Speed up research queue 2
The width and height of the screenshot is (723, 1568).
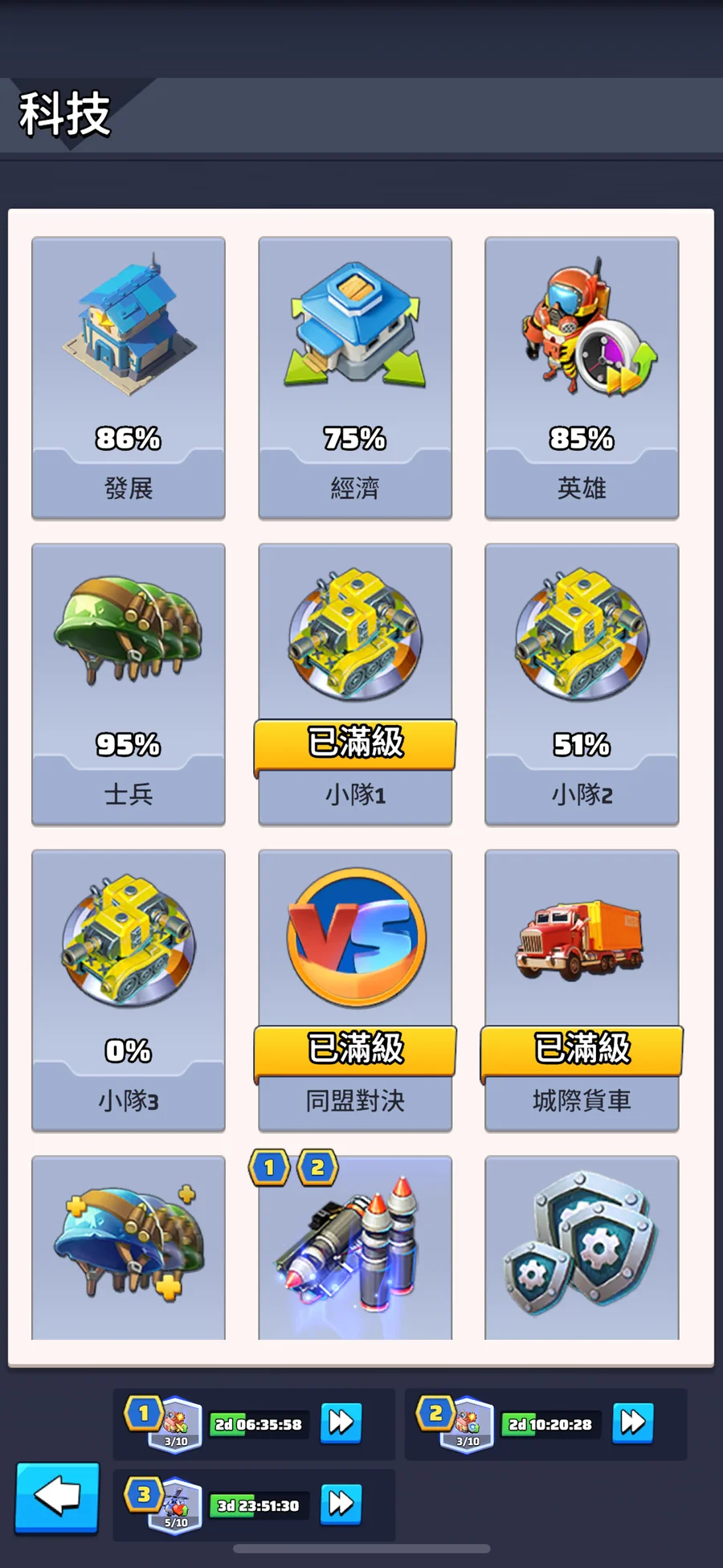tap(632, 1423)
